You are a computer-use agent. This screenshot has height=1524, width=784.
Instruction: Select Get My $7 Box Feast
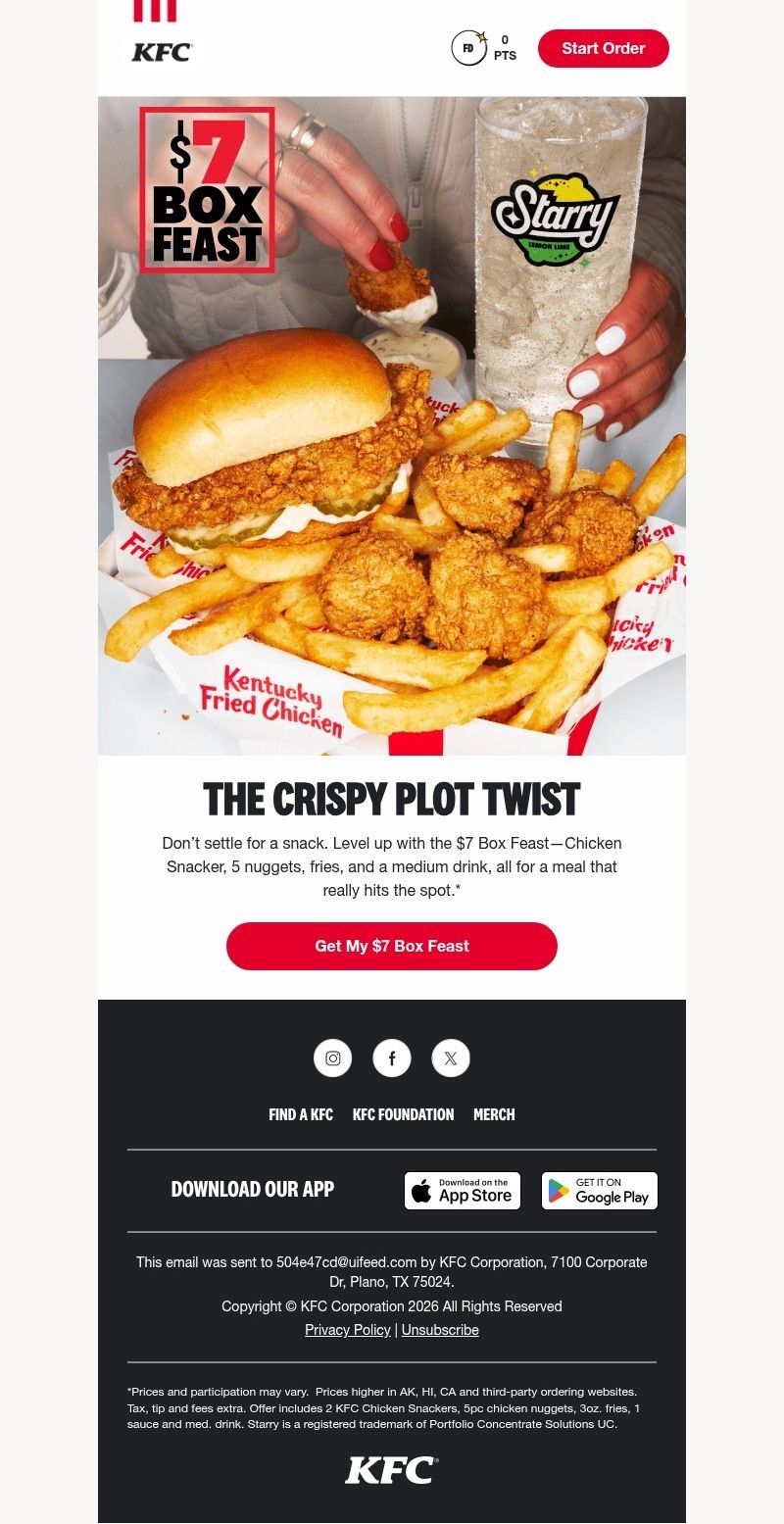(x=392, y=946)
